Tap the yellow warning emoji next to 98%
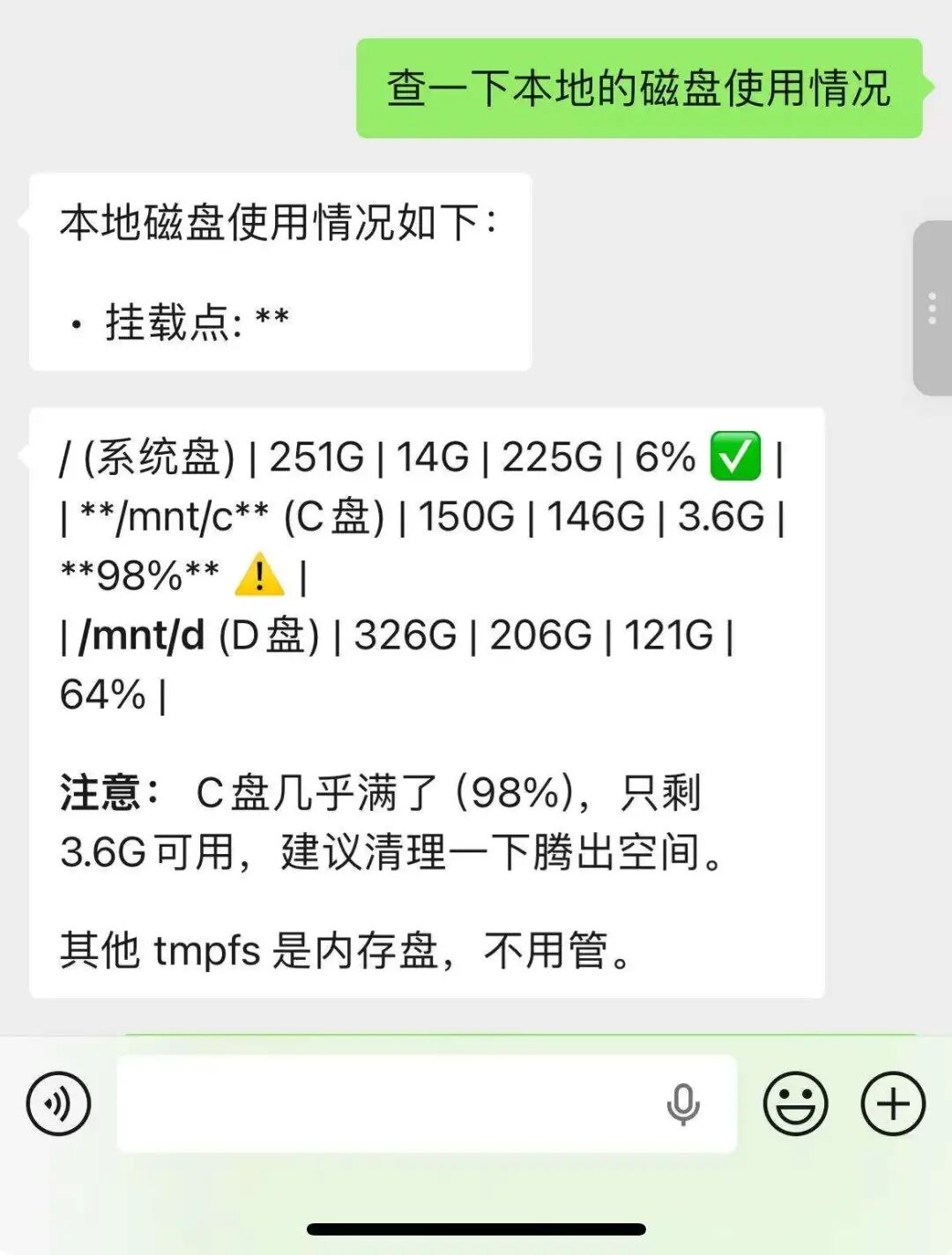 (258, 575)
